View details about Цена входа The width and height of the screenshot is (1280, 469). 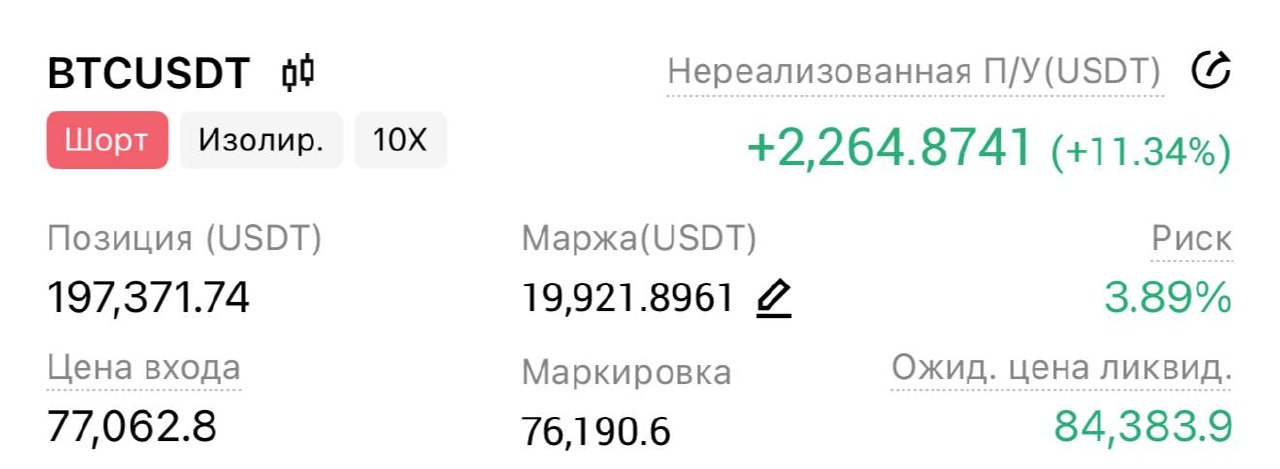coord(144,368)
